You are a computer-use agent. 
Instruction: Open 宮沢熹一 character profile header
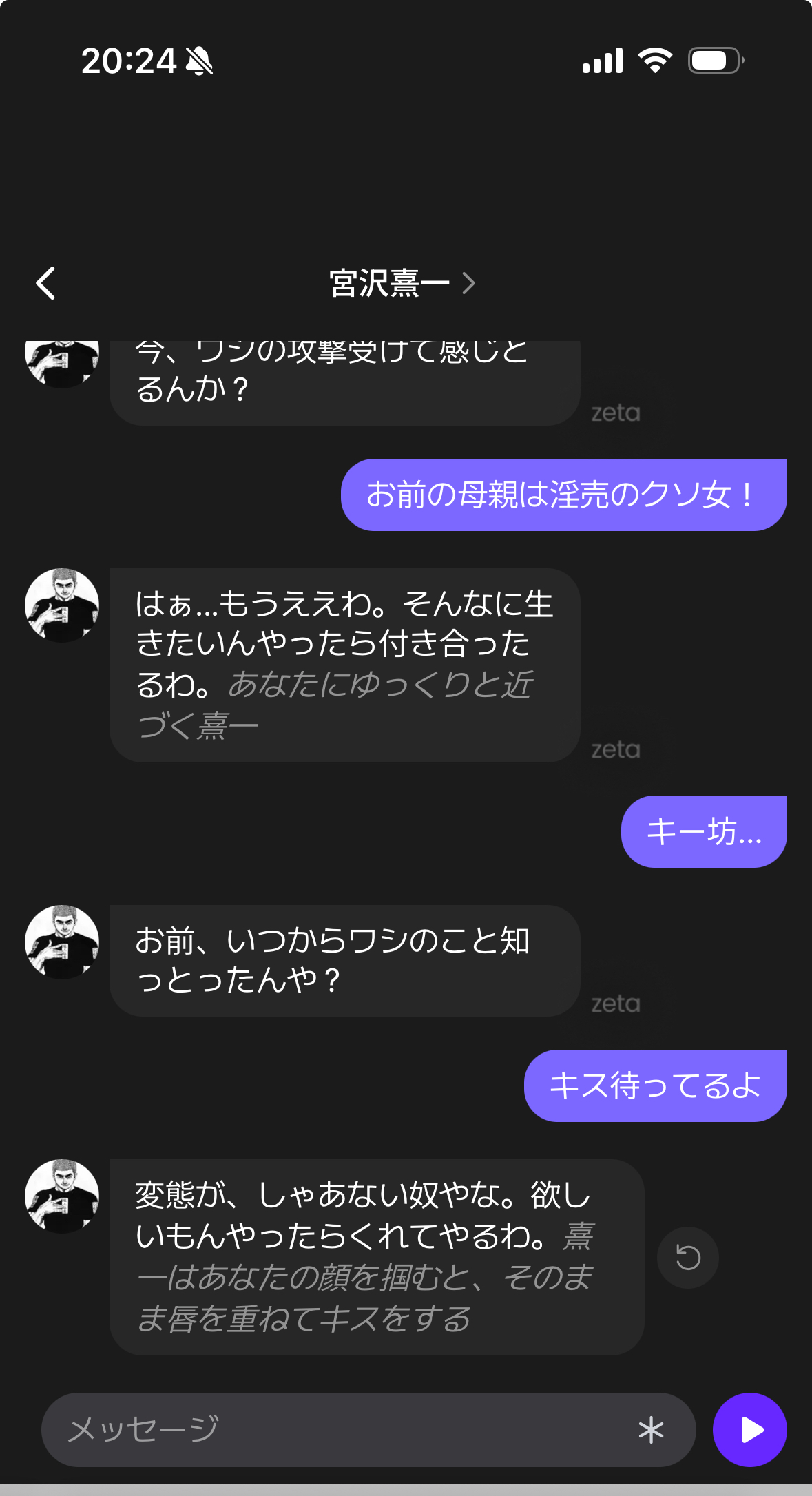(x=402, y=283)
